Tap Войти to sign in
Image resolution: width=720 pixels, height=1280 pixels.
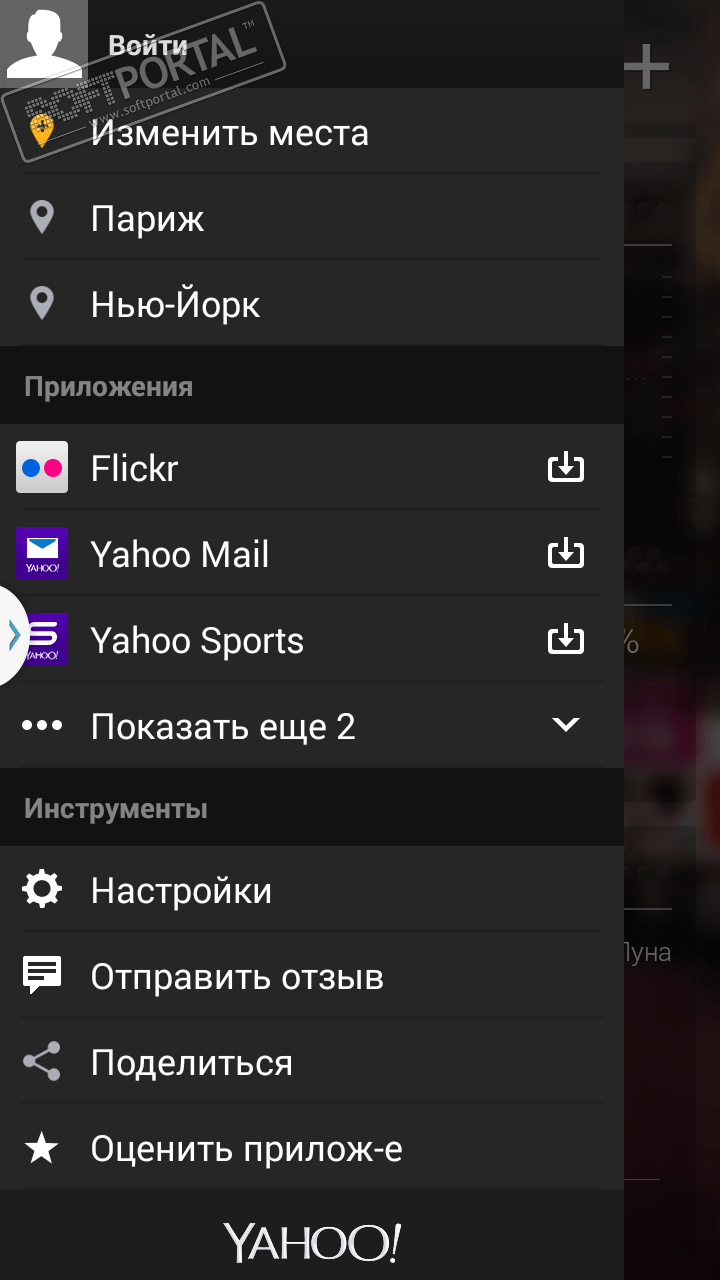click(147, 45)
